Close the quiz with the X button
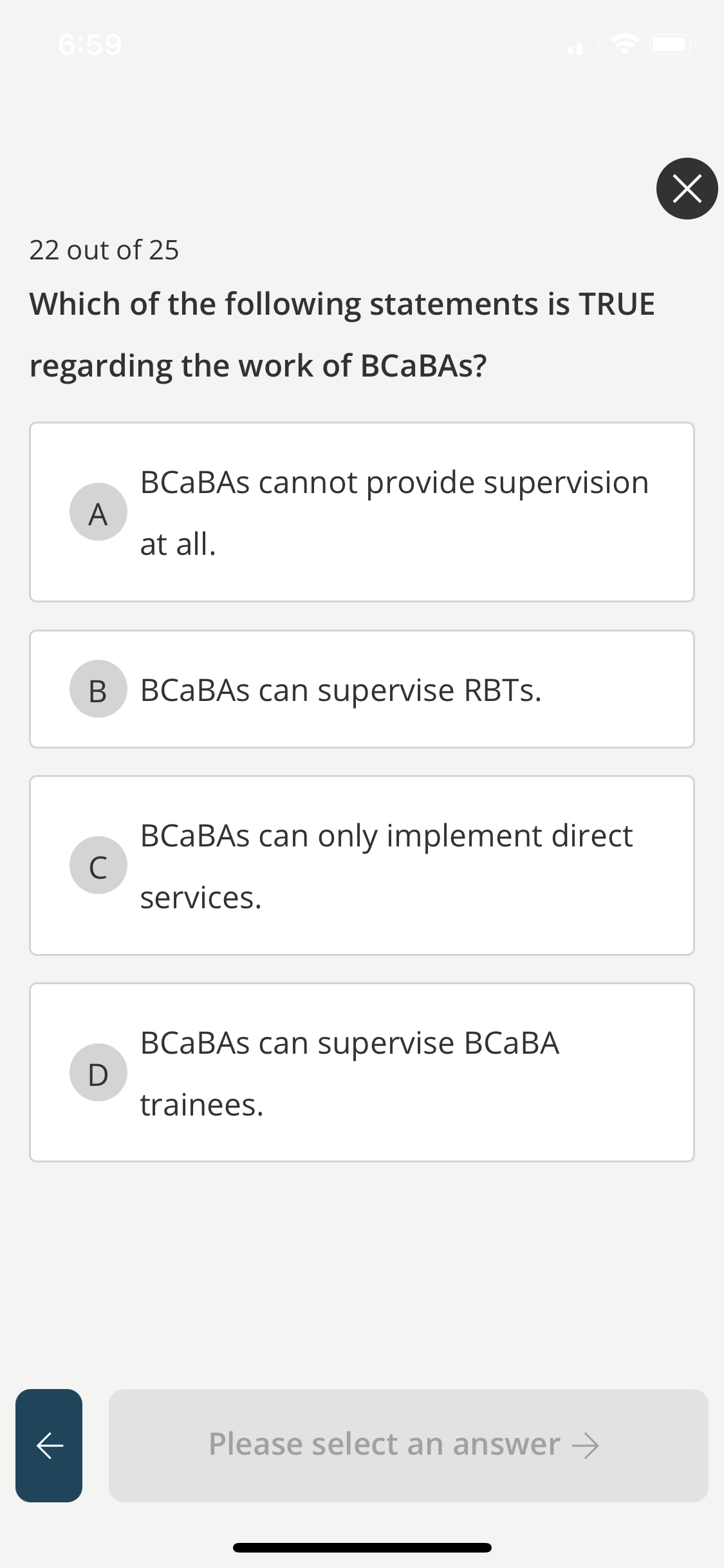The width and height of the screenshot is (724, 1568). point(687,189)
